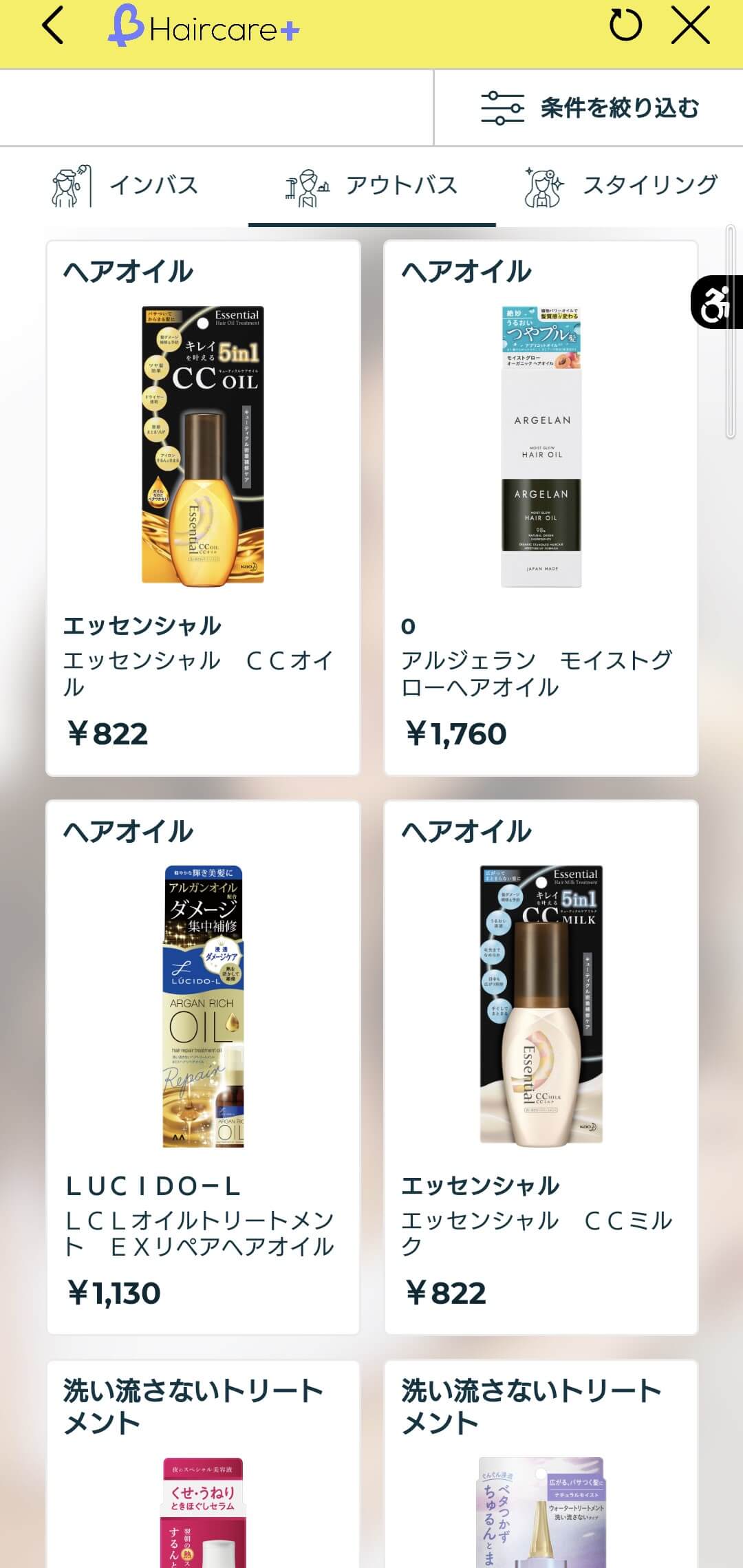Close the Haircare+ window

[690, 26]
